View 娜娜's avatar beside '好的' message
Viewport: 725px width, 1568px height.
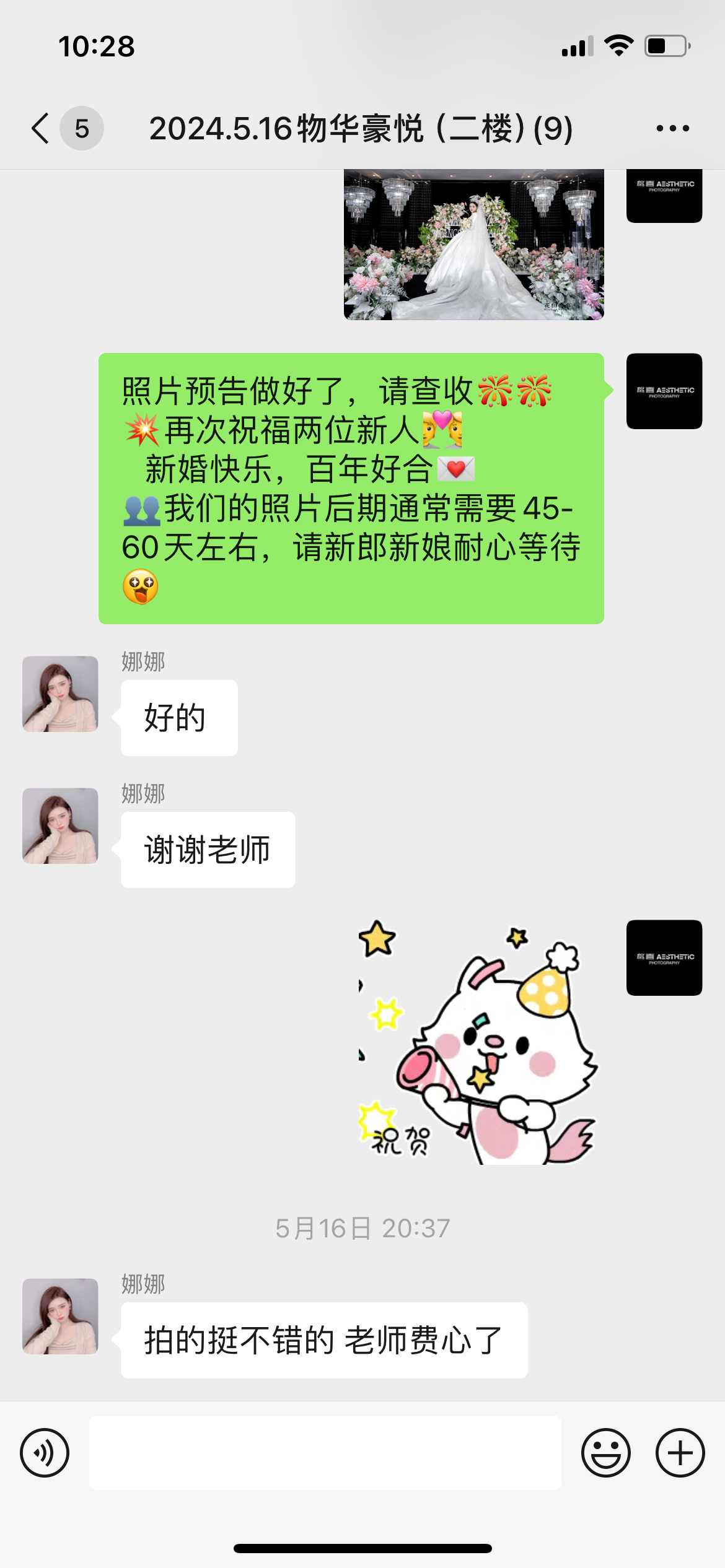coord(60,694)
